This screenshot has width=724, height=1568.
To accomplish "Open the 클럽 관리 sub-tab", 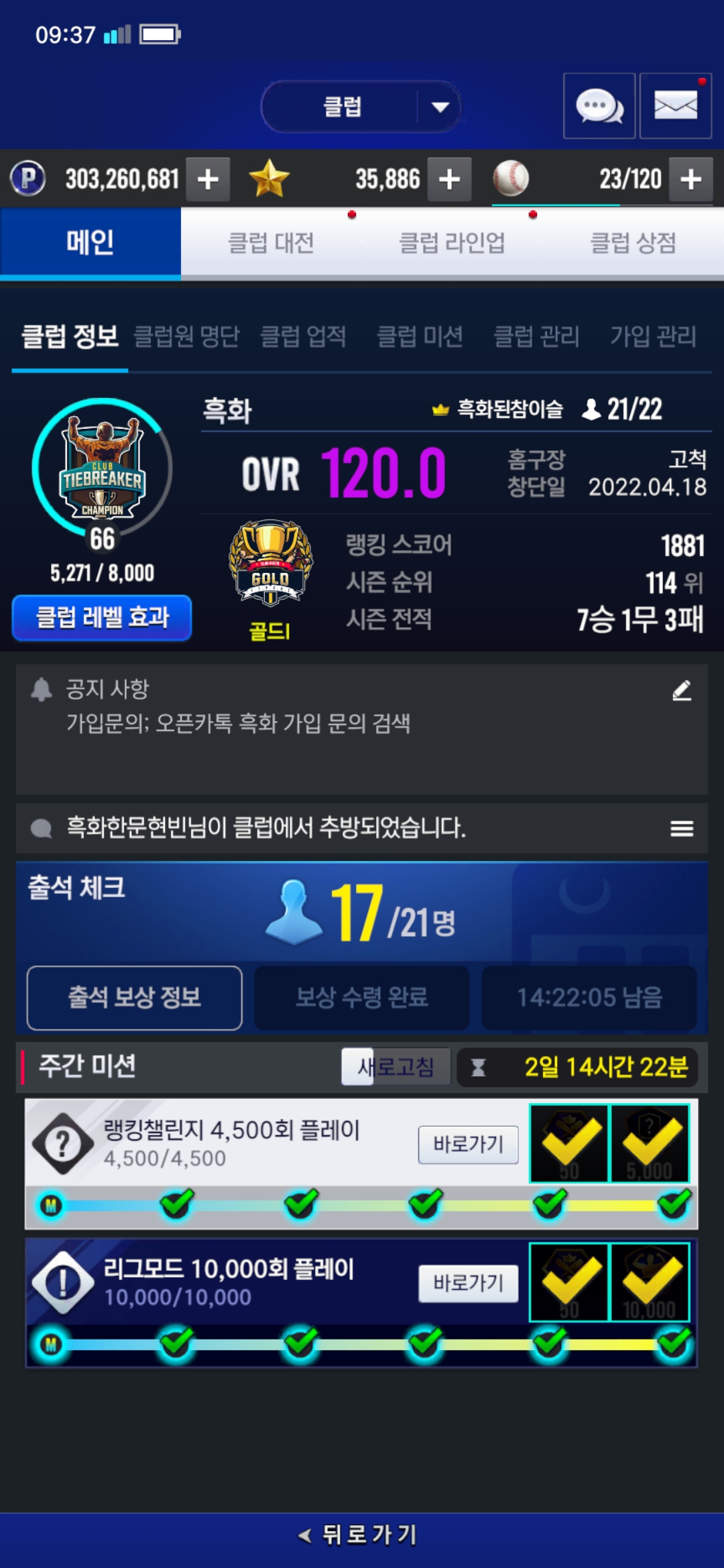I will 536,336.
